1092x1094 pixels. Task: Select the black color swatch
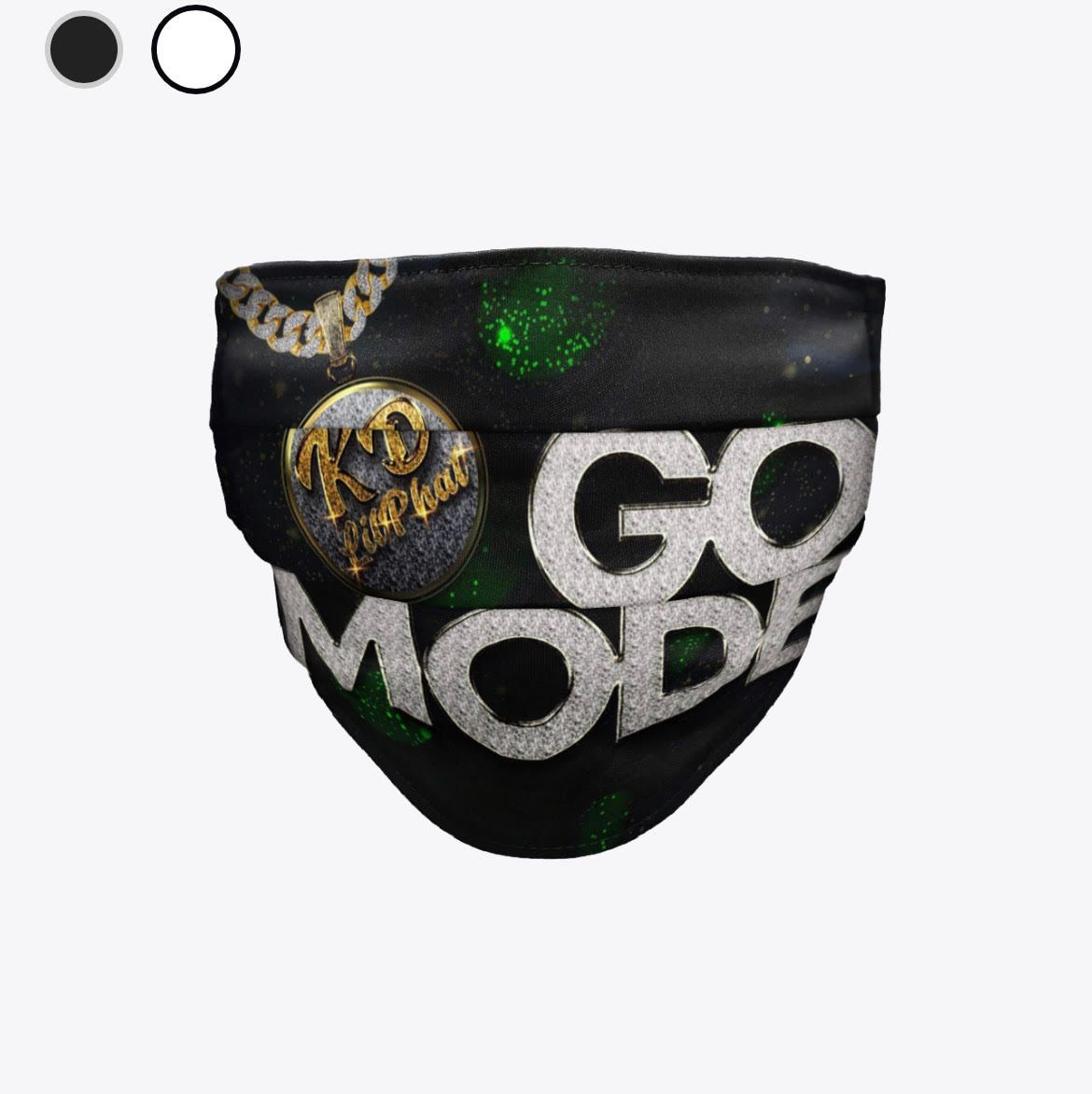click(x=84, y=49)
